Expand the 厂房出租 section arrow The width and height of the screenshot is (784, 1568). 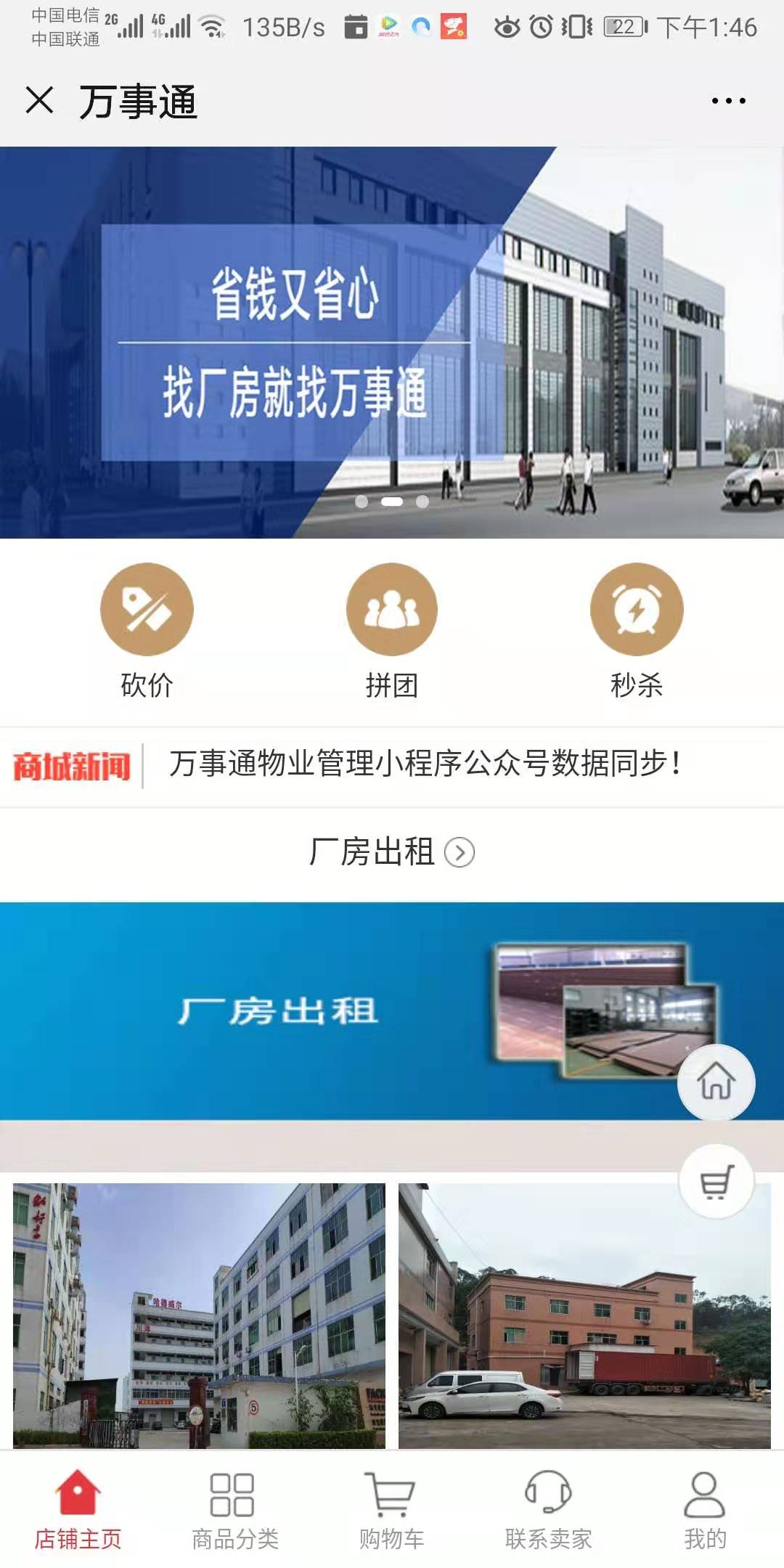click(x=460, y=852)
